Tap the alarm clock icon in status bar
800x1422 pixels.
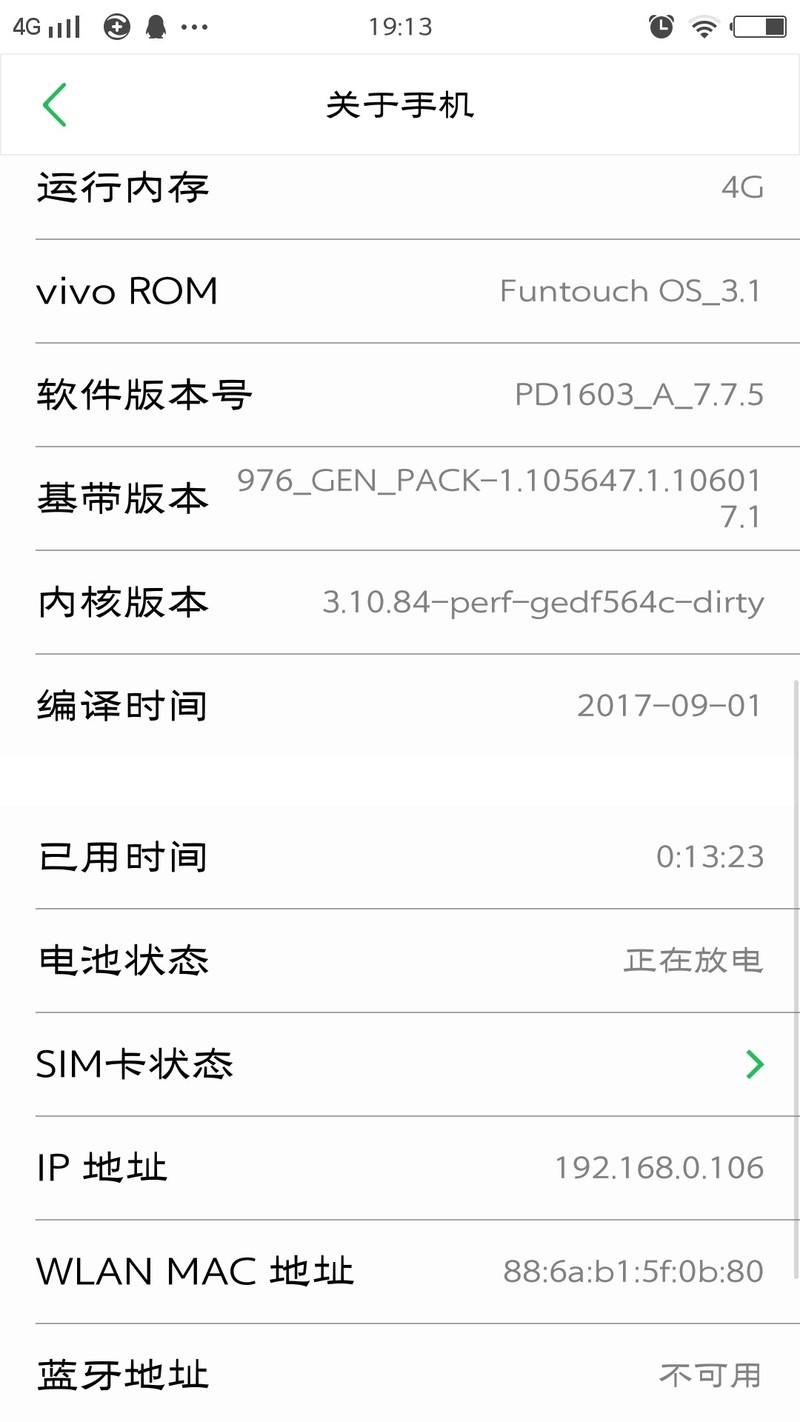pyautogui.click(x=660, y=27)
